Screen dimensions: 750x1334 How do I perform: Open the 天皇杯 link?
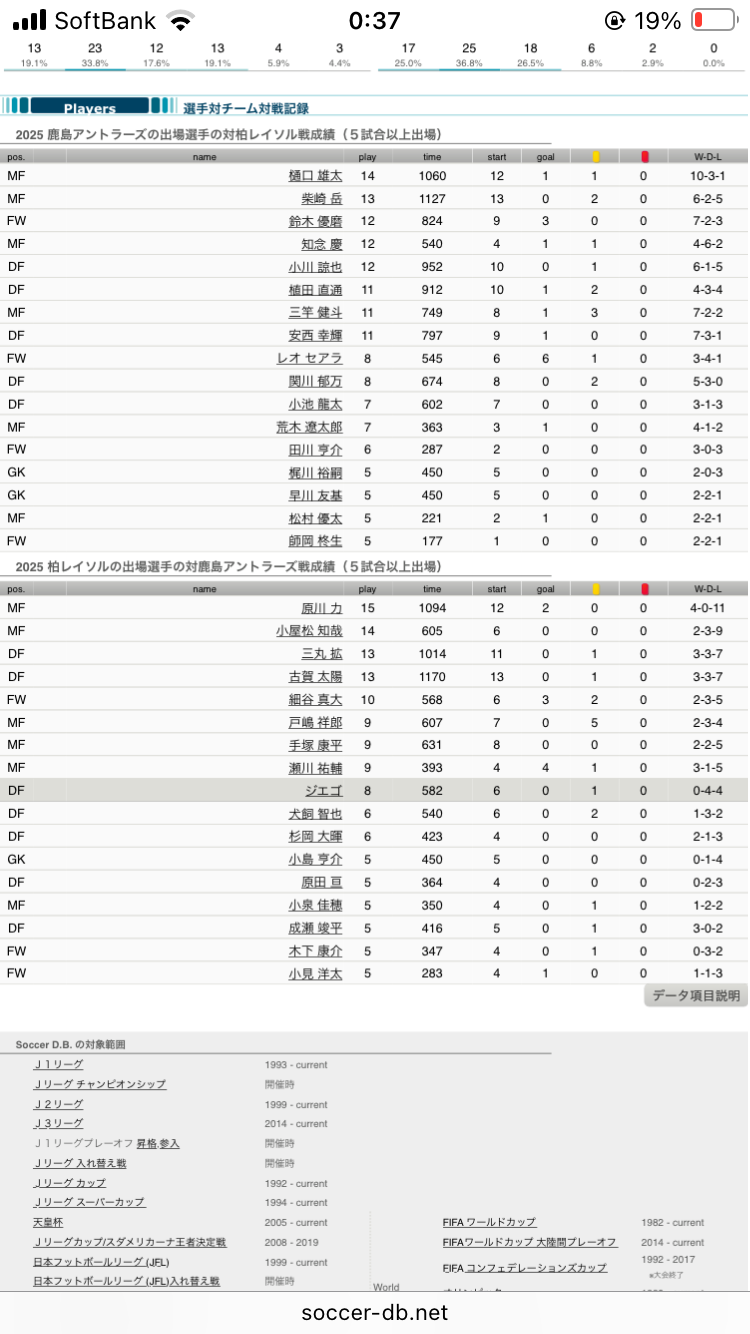pos(49,1222)
